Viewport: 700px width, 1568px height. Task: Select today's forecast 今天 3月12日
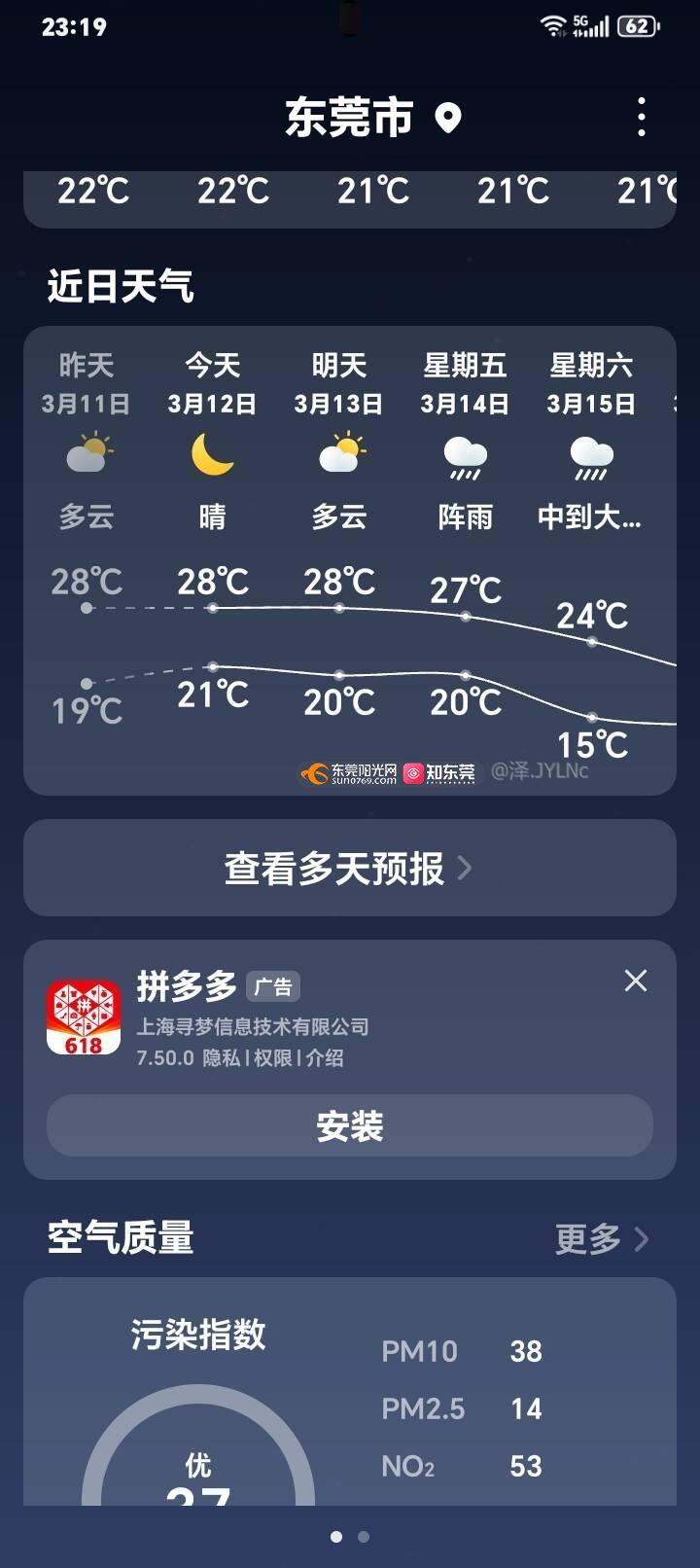[x=212, y=438]
